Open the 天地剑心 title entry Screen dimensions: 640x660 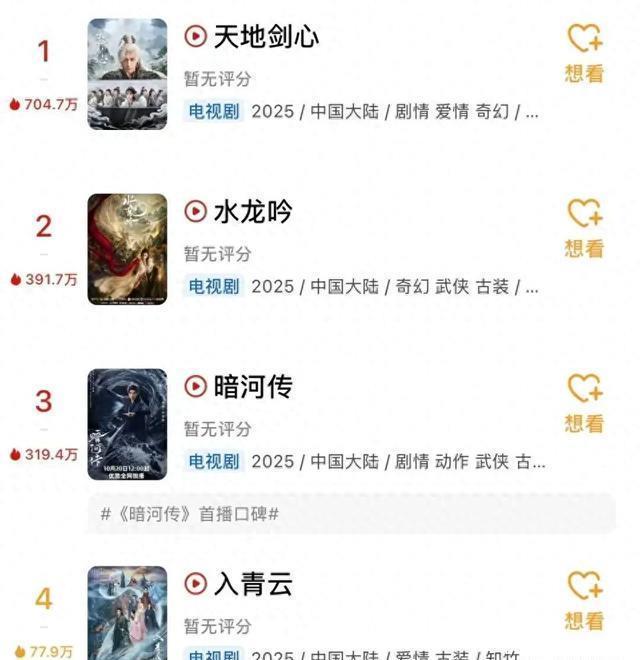[266, 37]
